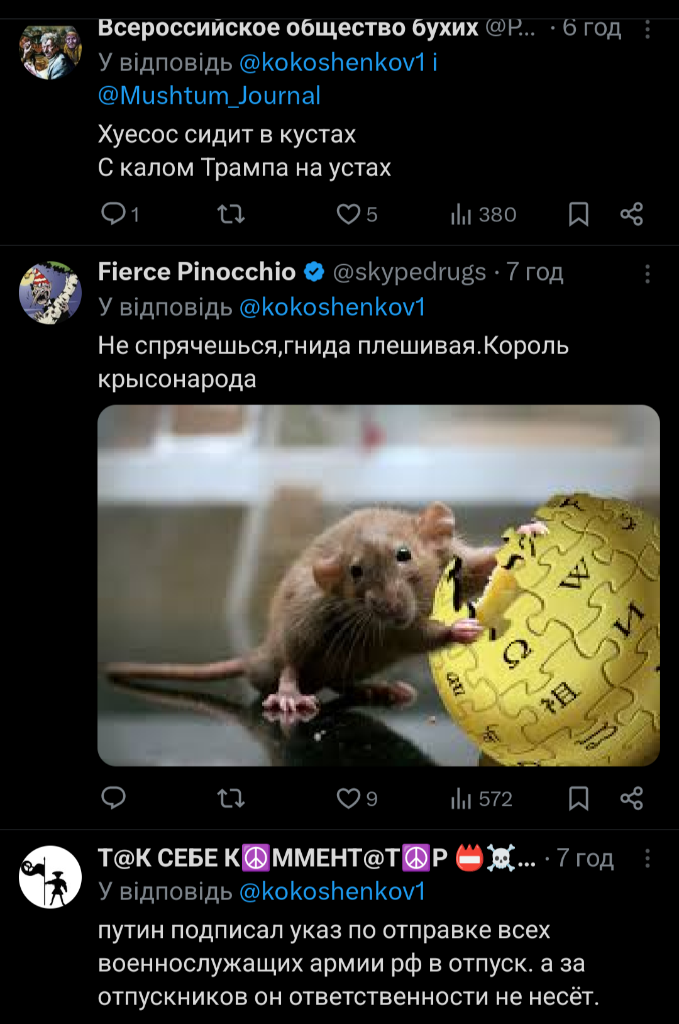Image resolution: width=679 pixels, height=1024 pixels.
Task: Like the tweet with 5 likes
Action: pyautogui.click(x=348, y=214)
